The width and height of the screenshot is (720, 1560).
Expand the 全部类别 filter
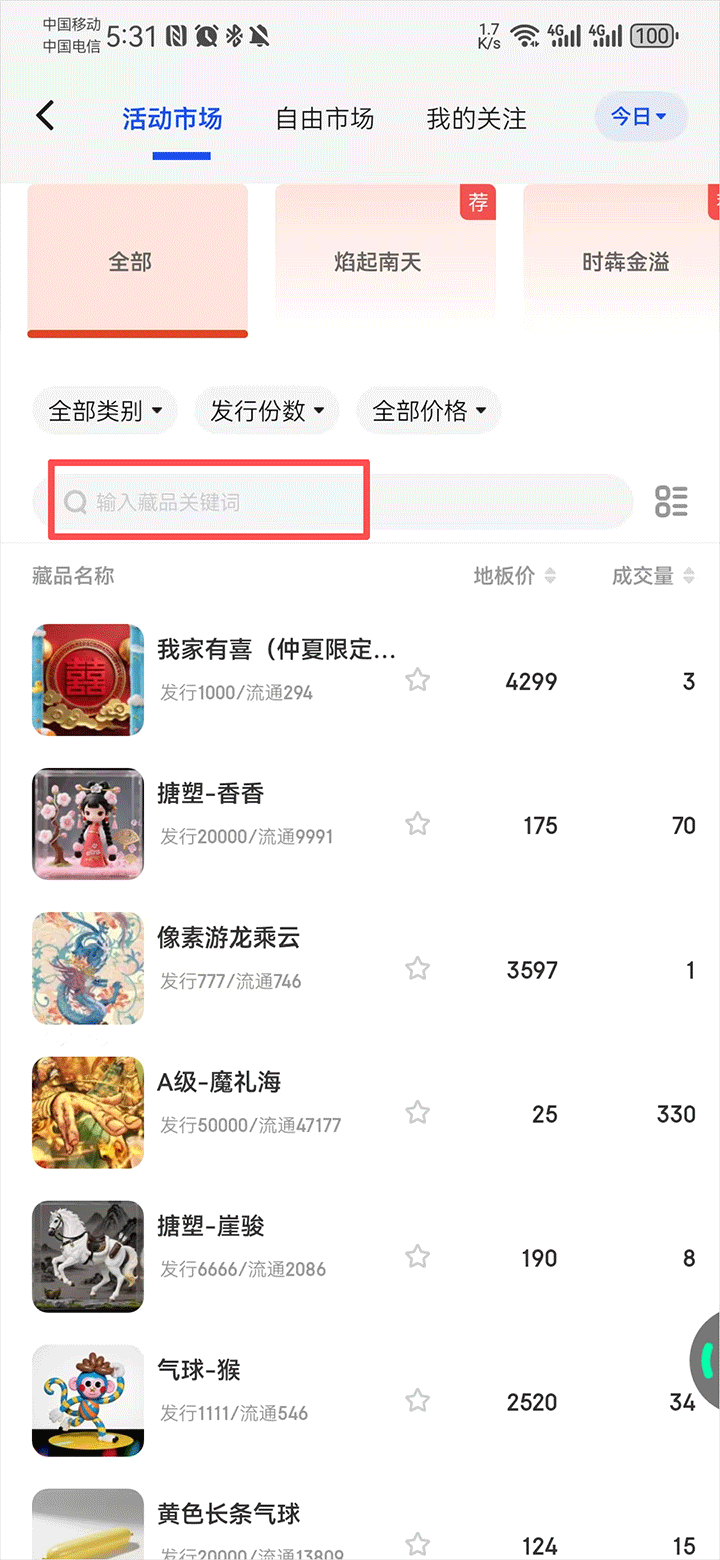pos(105,411)
